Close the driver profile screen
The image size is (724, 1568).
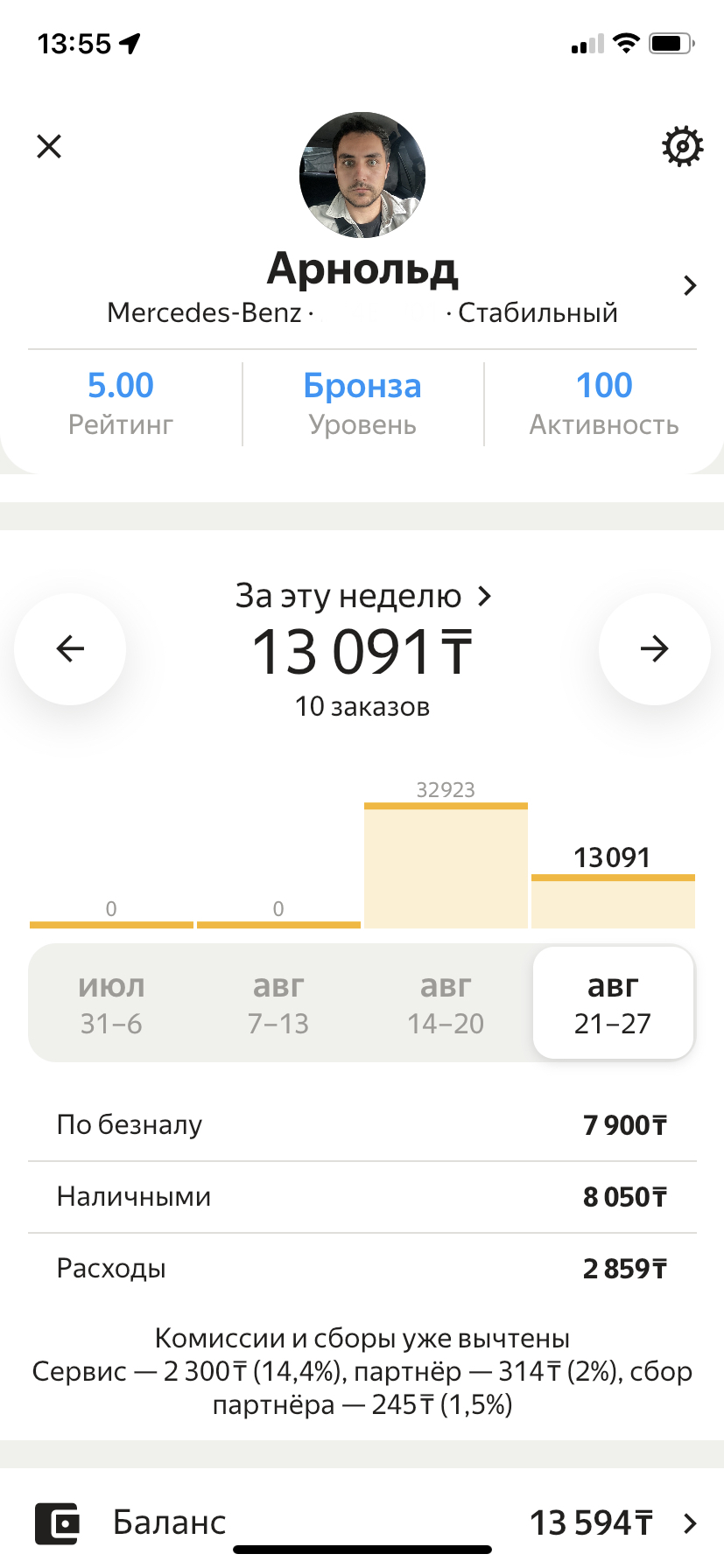click(x=49, y=146)
